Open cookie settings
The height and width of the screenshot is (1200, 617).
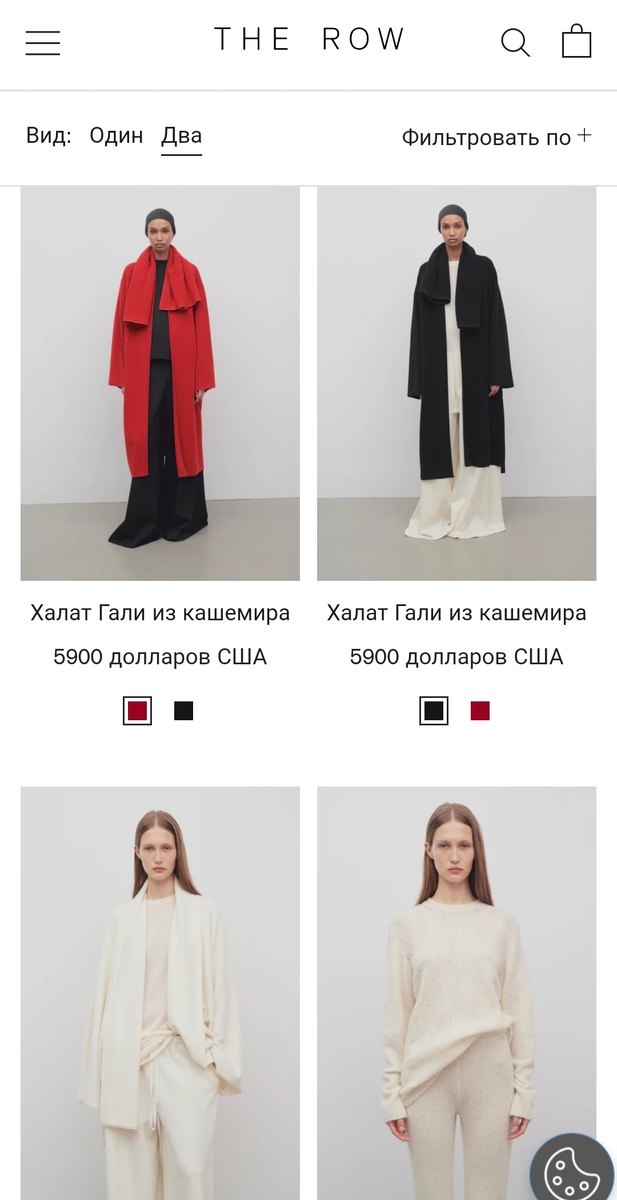(x=573, y=1170)
